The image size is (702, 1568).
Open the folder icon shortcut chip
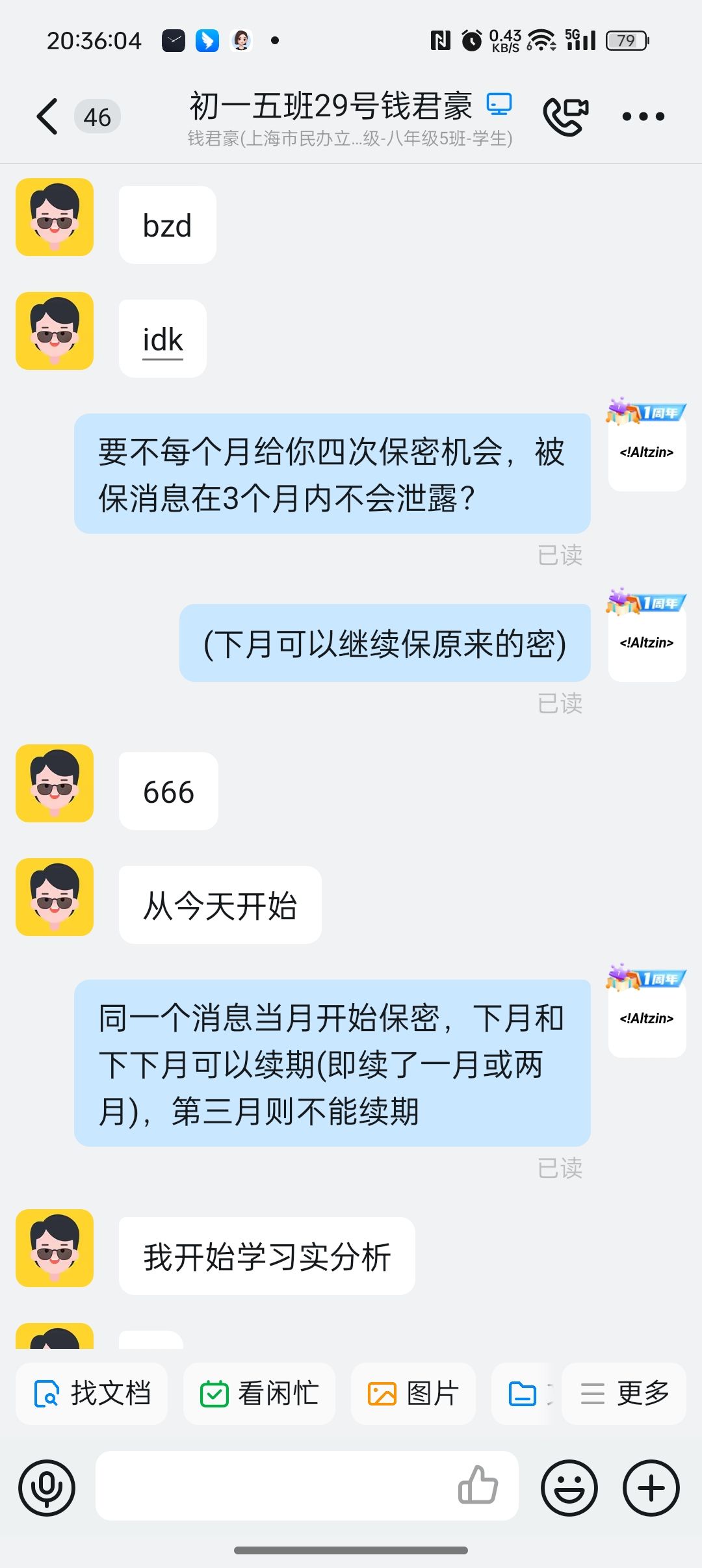tap(523, 1394)
